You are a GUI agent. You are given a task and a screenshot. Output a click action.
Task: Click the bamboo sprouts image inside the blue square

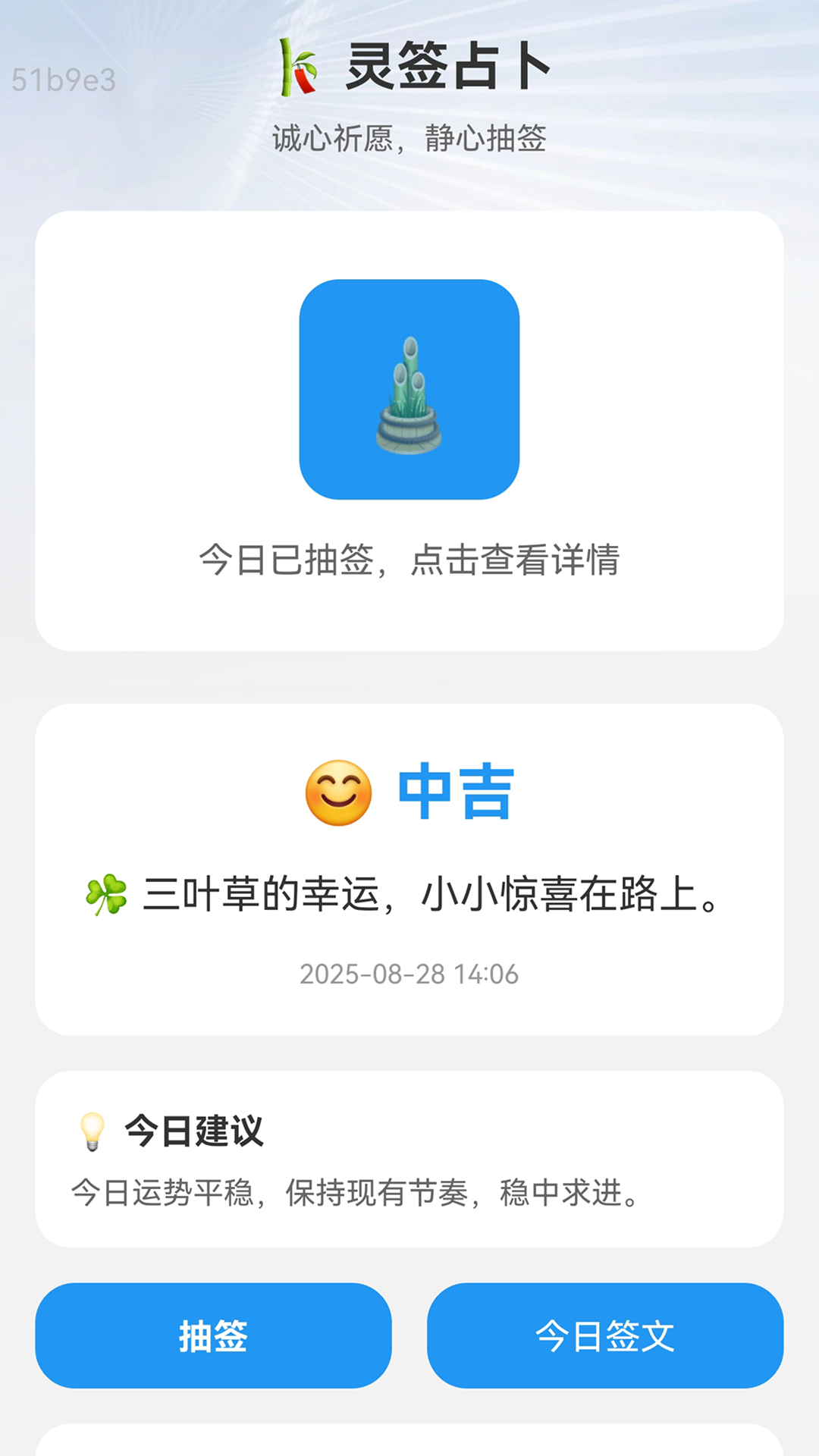click(409, 394)
